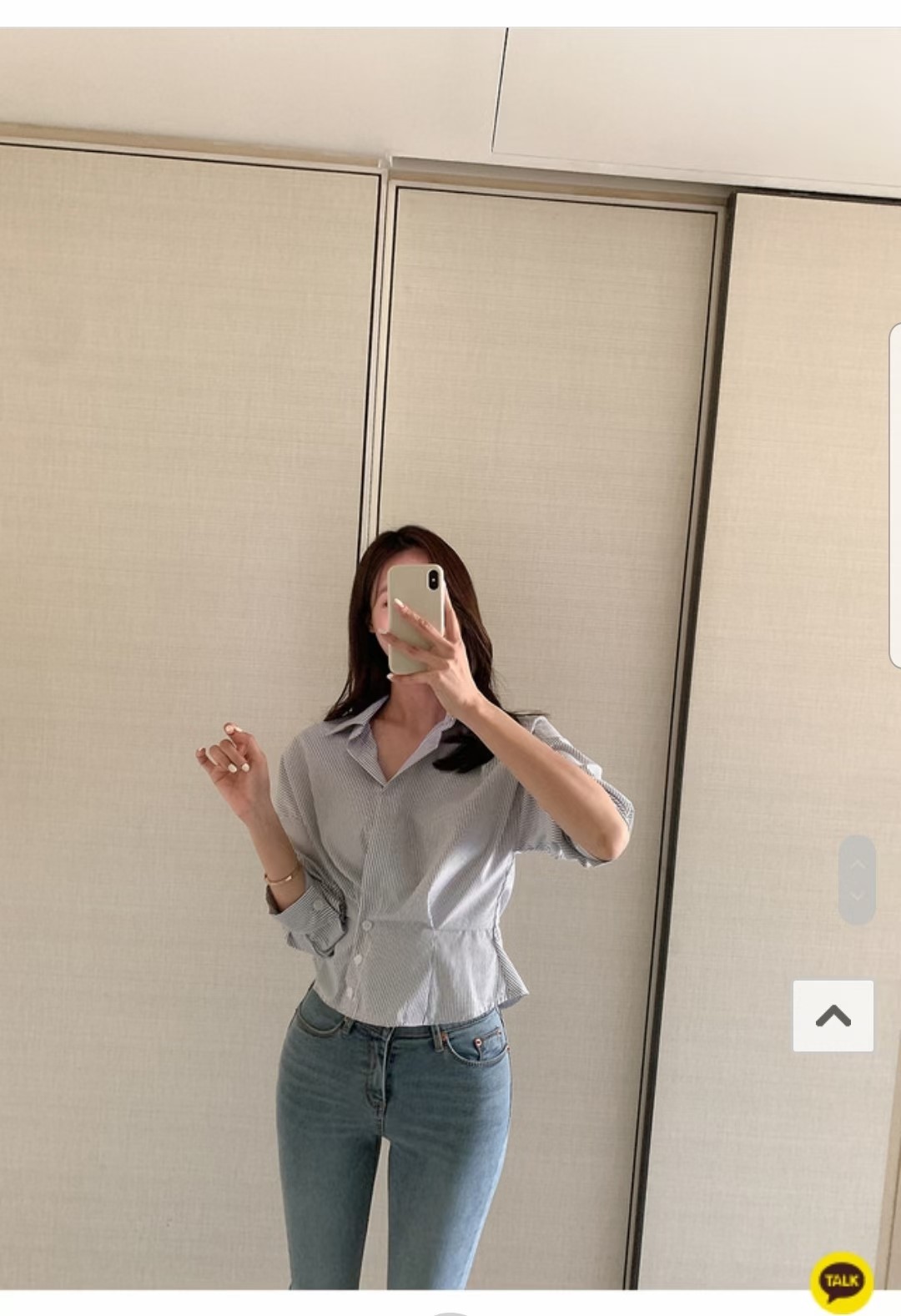901x1316 pixels.
Task: Tap the scroll-to-top arrow button
Action: [833, 1016]
